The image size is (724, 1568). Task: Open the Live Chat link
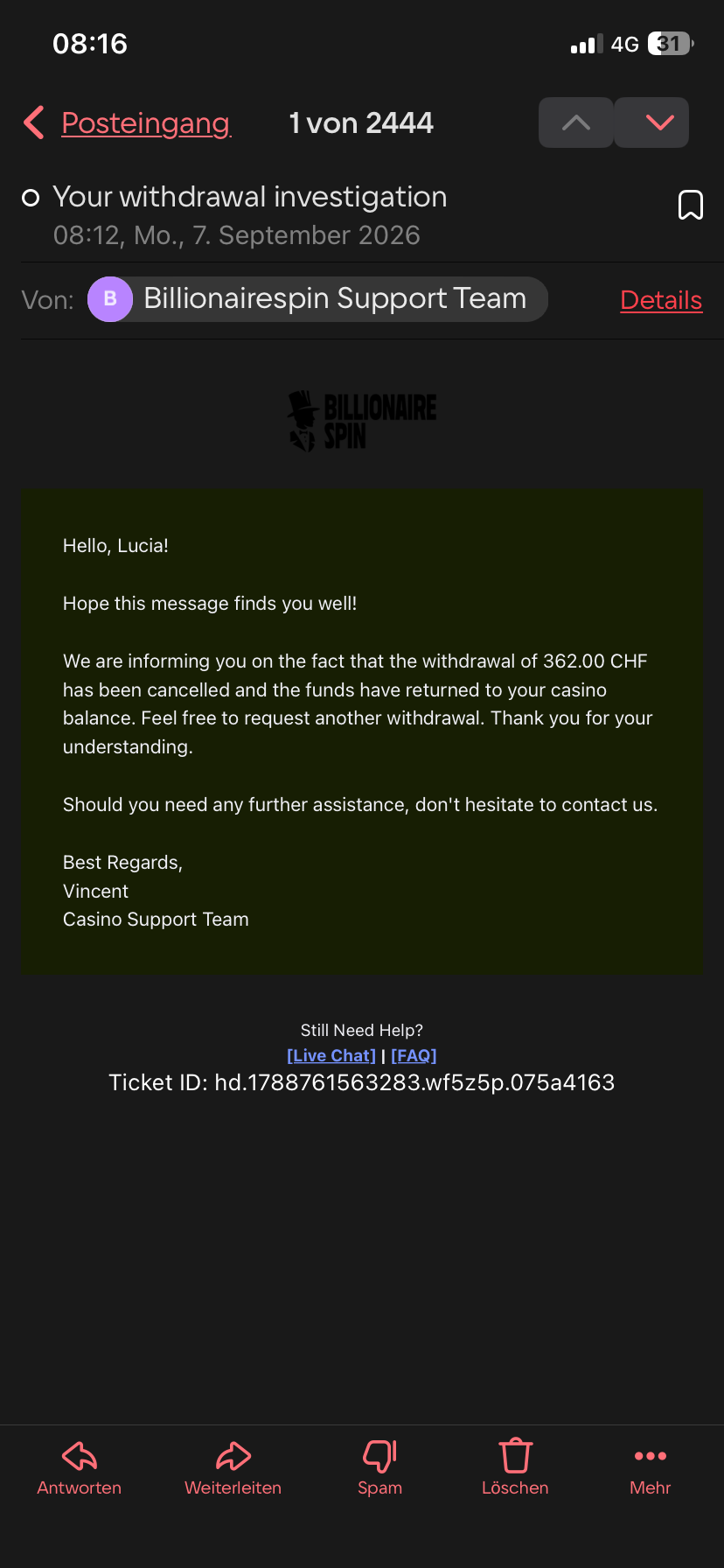click(331, 1055)
